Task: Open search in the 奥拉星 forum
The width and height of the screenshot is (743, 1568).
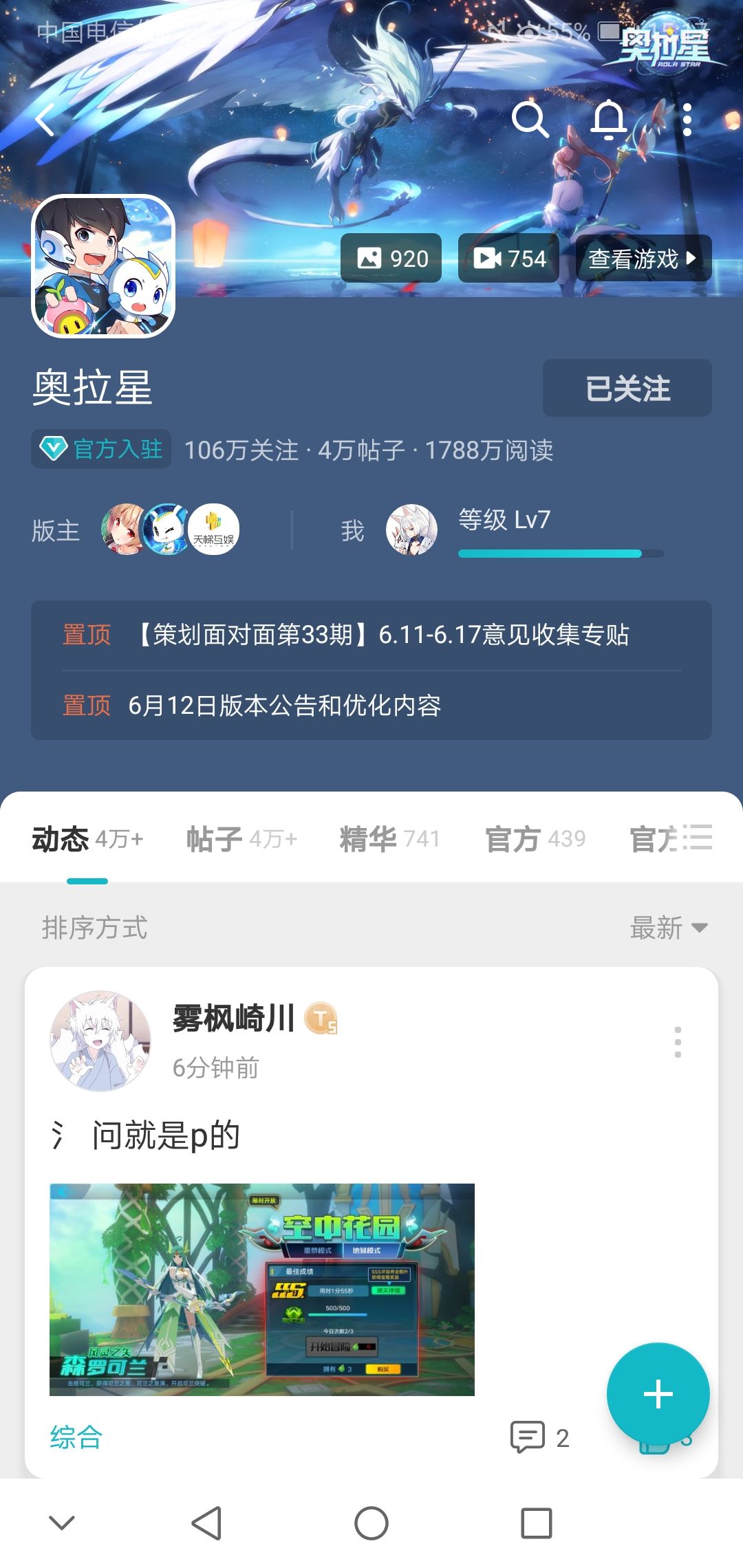Action: tap(530, 120)
